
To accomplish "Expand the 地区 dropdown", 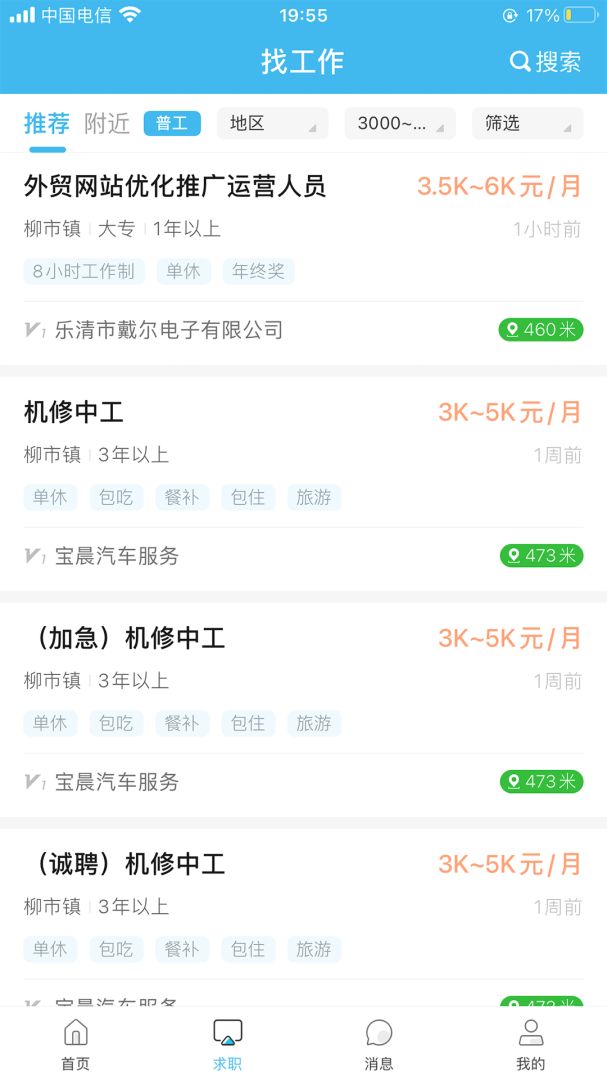I will [272, 123].
